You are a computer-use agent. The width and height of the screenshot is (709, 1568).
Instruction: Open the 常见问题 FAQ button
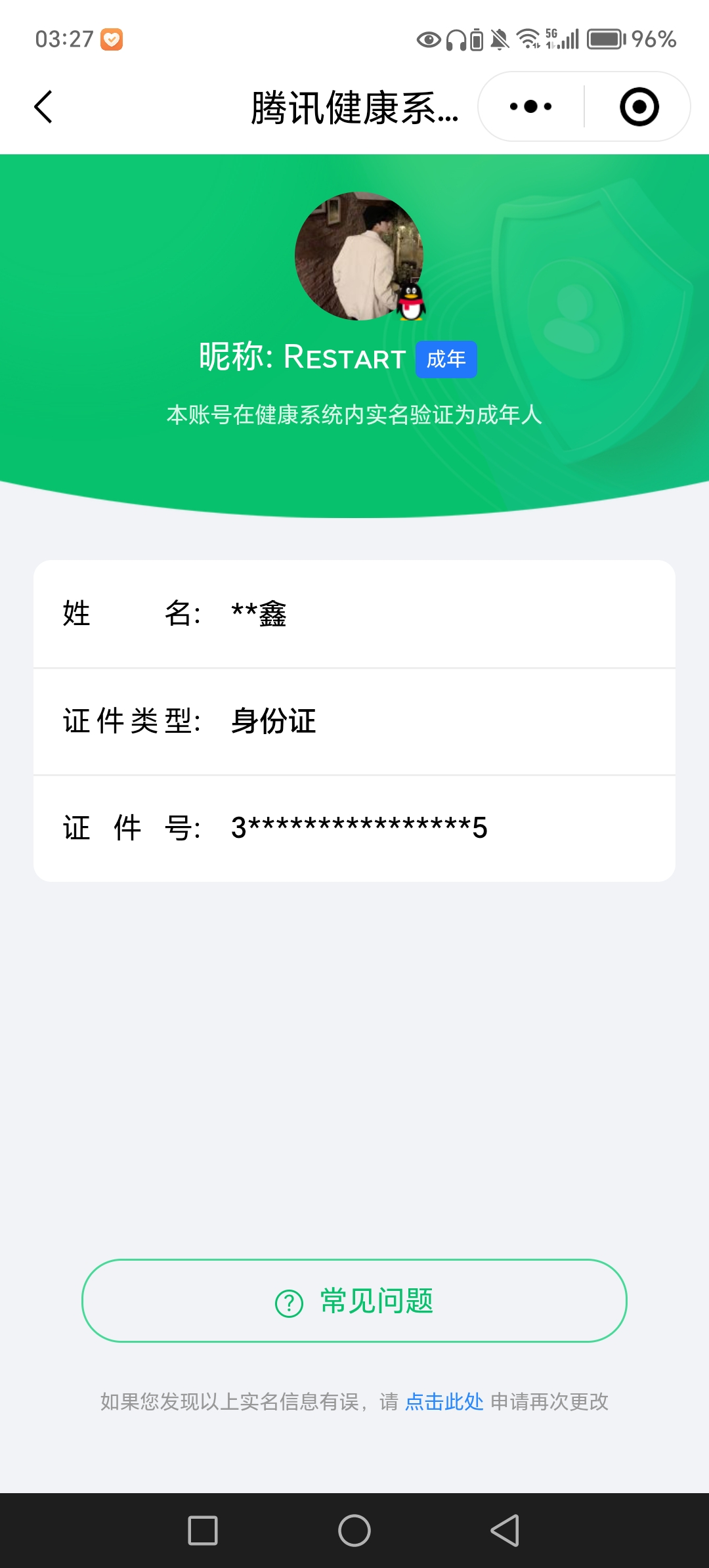tap(354, 1301)
